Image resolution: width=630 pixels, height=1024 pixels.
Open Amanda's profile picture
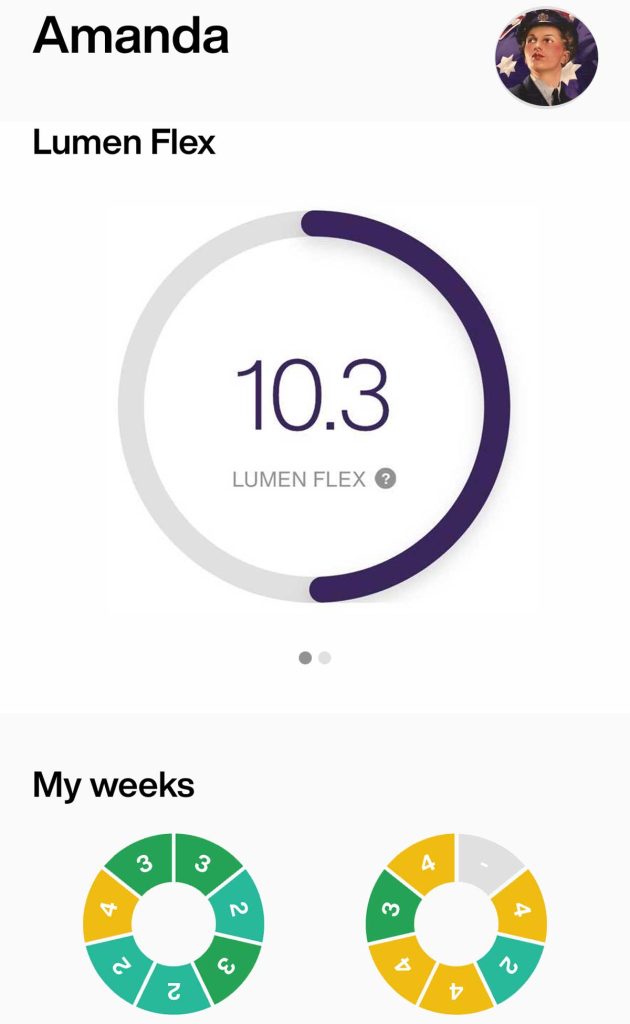[x=546, y=57]
